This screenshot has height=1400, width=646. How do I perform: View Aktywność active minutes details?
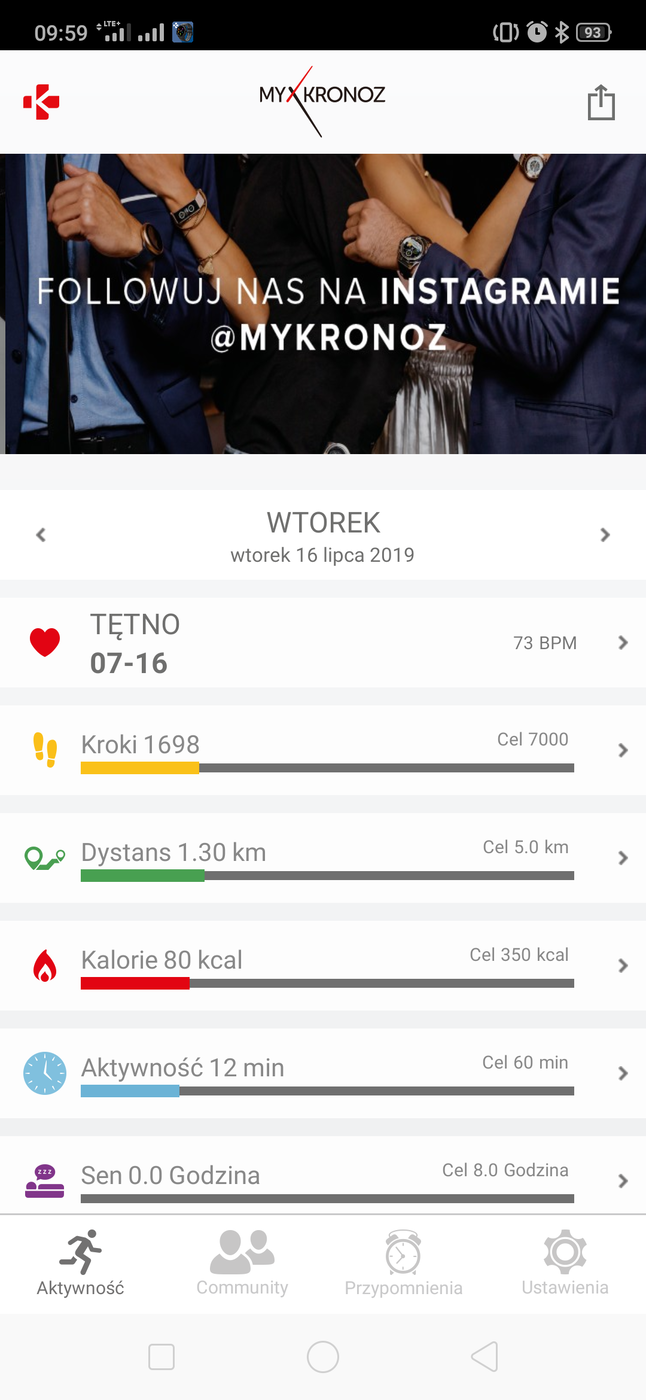[323, 1073]
